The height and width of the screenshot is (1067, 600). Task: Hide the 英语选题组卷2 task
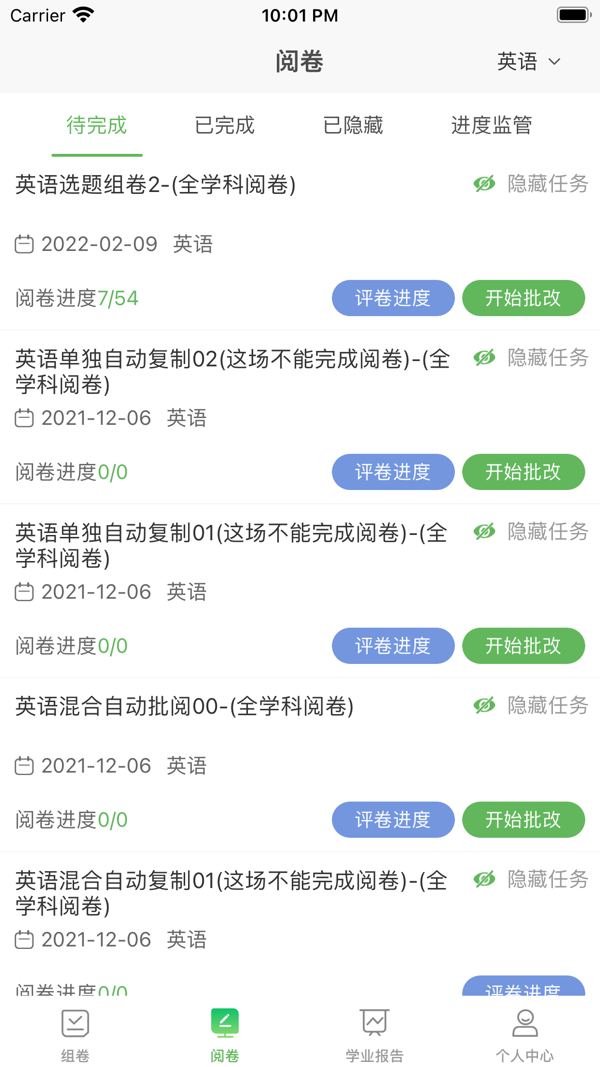coord(531,184)
